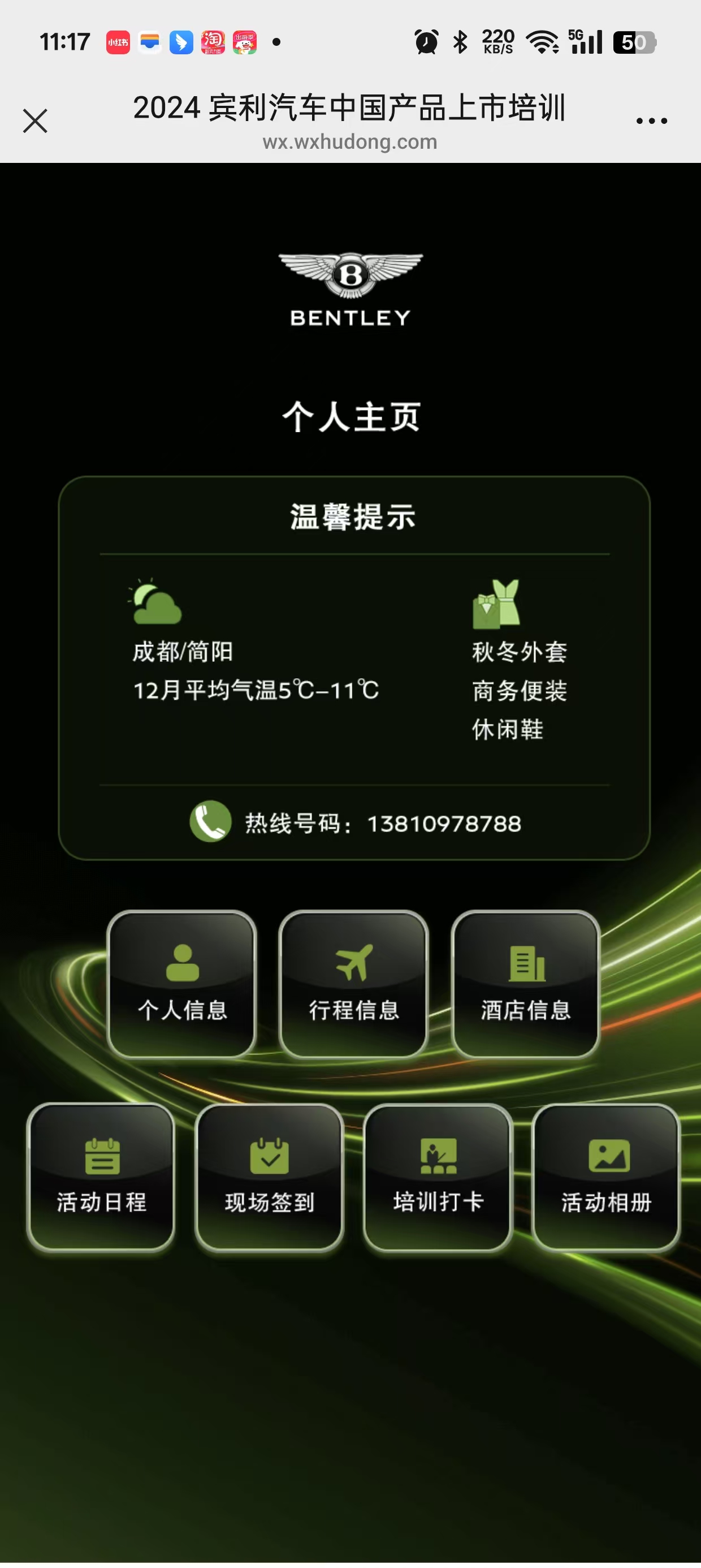Call the hotline number 13810978788
This screenshot has height=1568, width=701.
444,824
